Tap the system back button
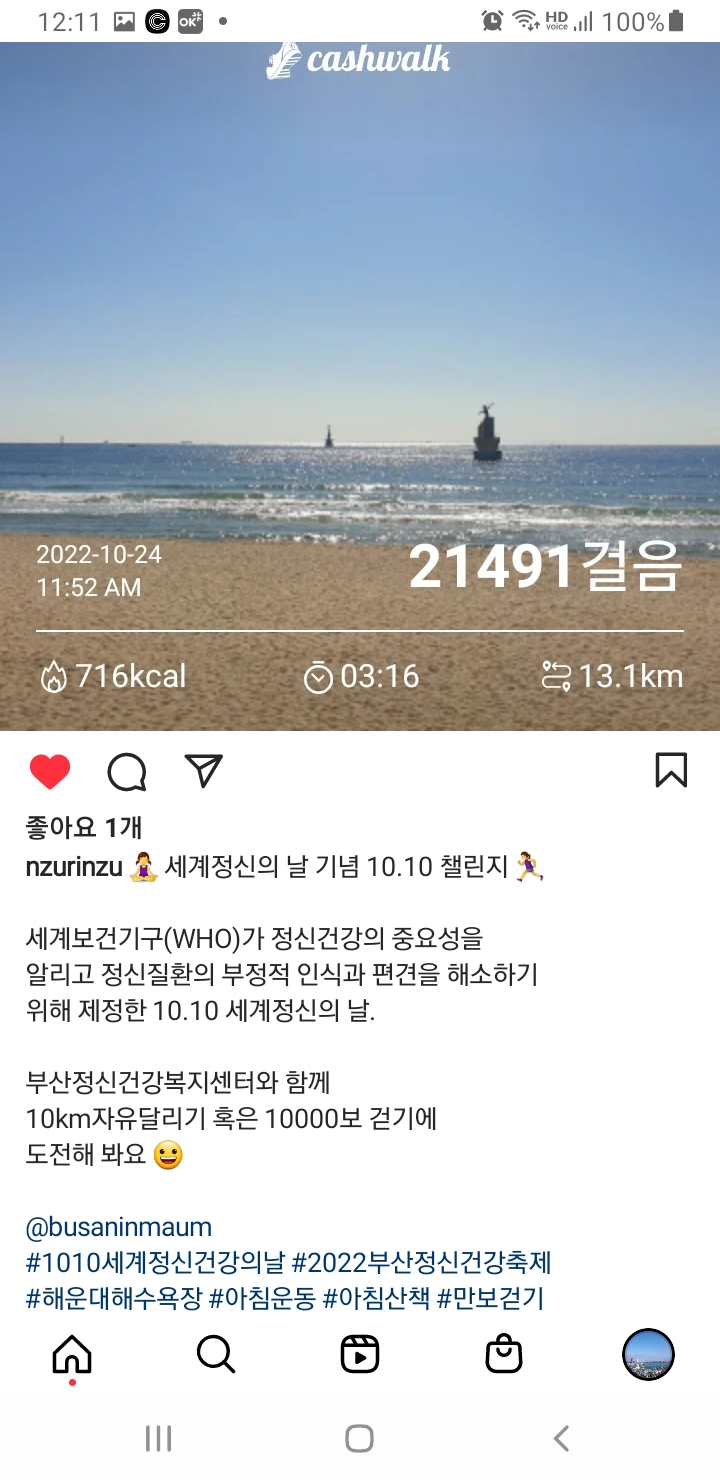This screenshot has height=1480, width=720. pyautogui.click(x=561, y=1439)
